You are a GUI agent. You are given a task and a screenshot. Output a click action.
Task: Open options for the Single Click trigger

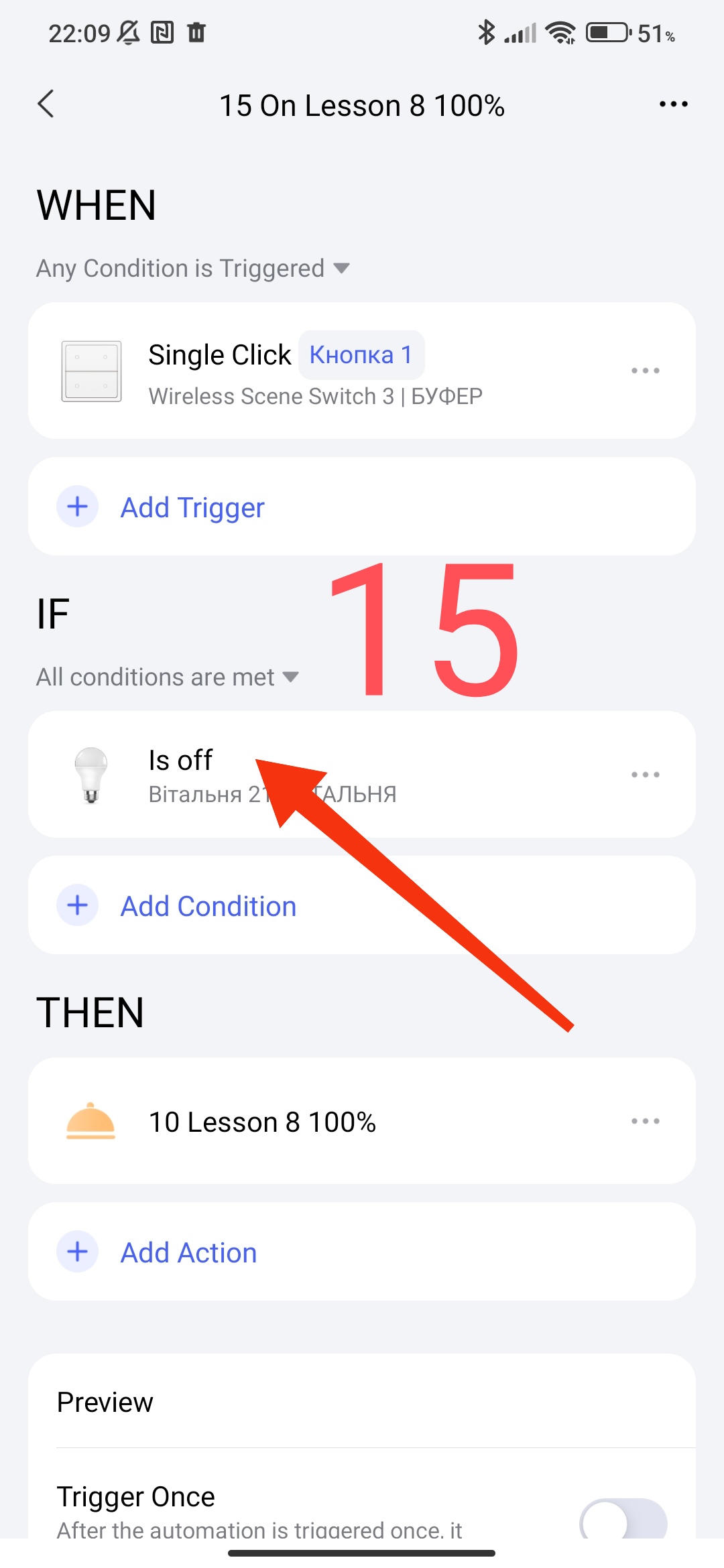[x=645, y=371]
